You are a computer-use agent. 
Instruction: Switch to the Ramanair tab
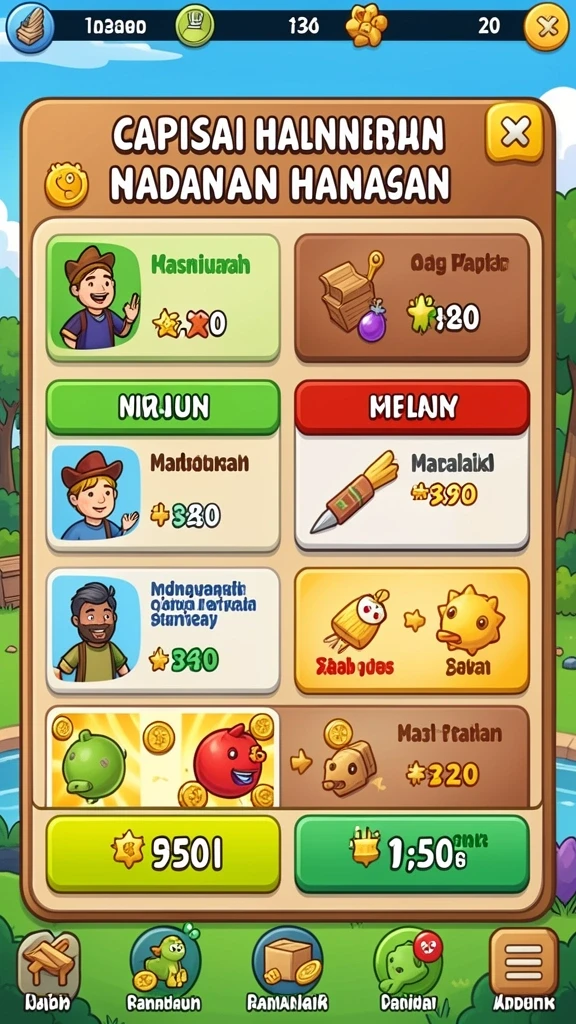(x=287, y=972)
